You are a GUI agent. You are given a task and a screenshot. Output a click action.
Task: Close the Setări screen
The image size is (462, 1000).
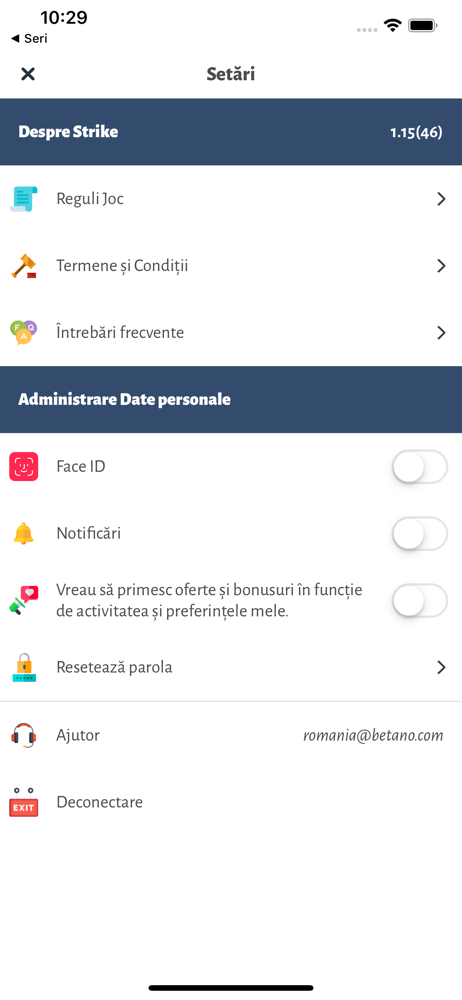[x=27, y=74]
